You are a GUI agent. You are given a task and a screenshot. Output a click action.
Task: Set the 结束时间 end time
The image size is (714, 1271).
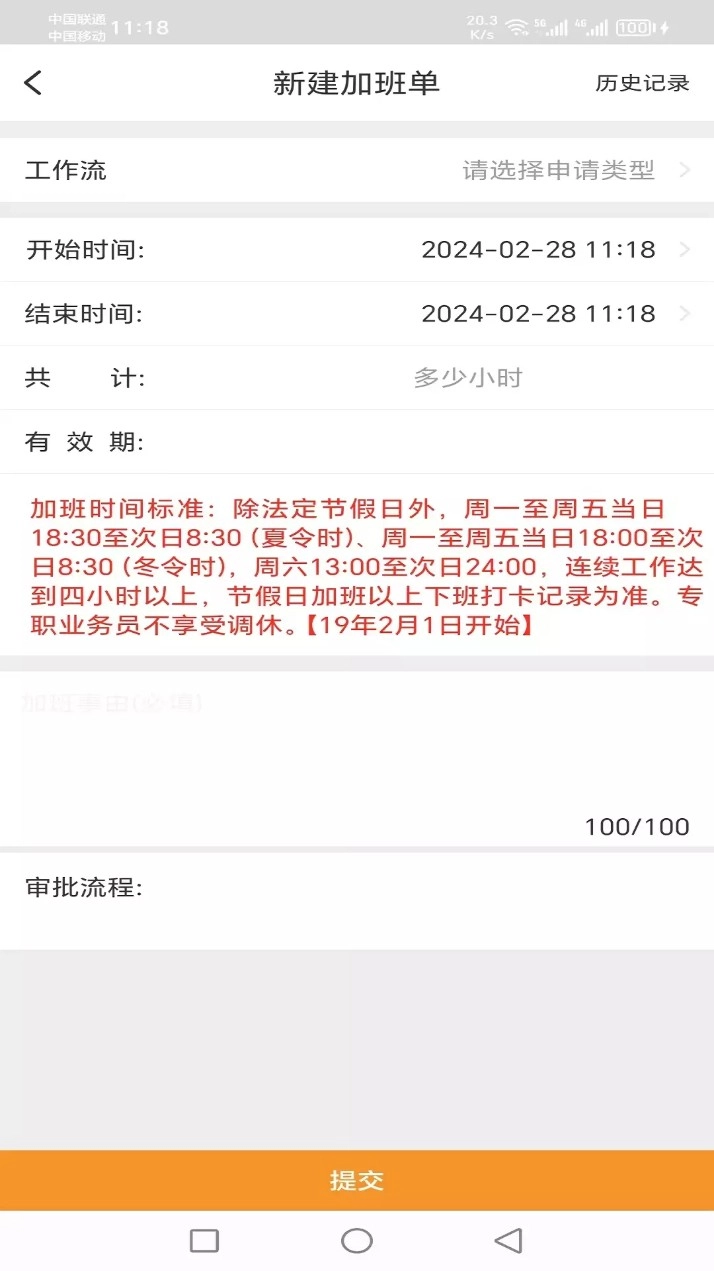(x=538, y=314)
